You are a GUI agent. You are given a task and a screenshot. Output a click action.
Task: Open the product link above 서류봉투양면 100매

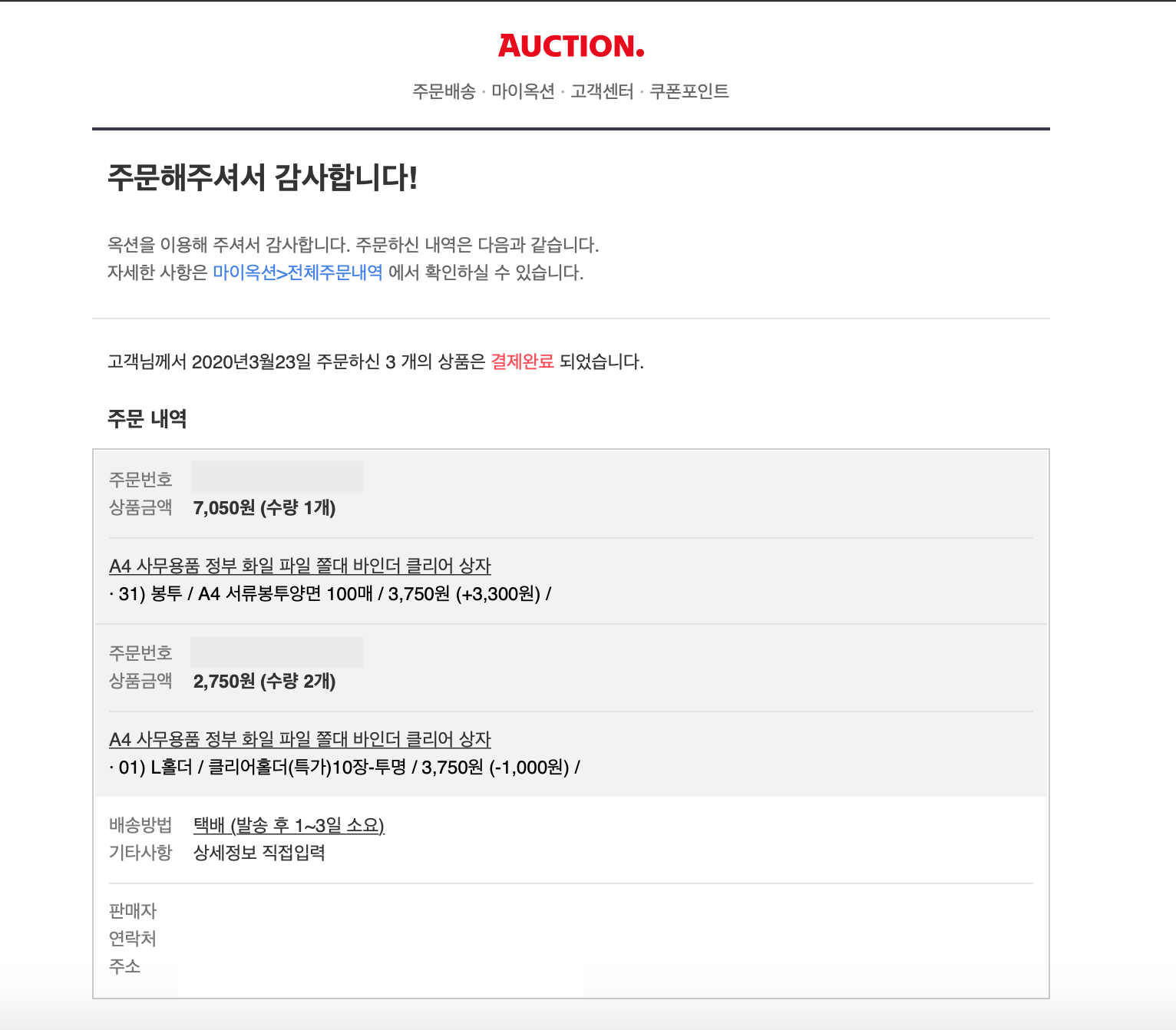[300, 566]
